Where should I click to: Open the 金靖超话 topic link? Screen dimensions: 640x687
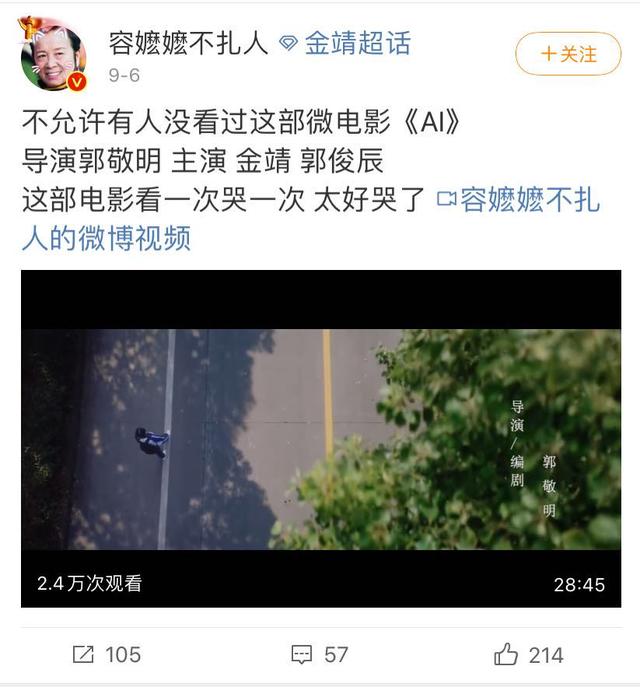[356, 43]
